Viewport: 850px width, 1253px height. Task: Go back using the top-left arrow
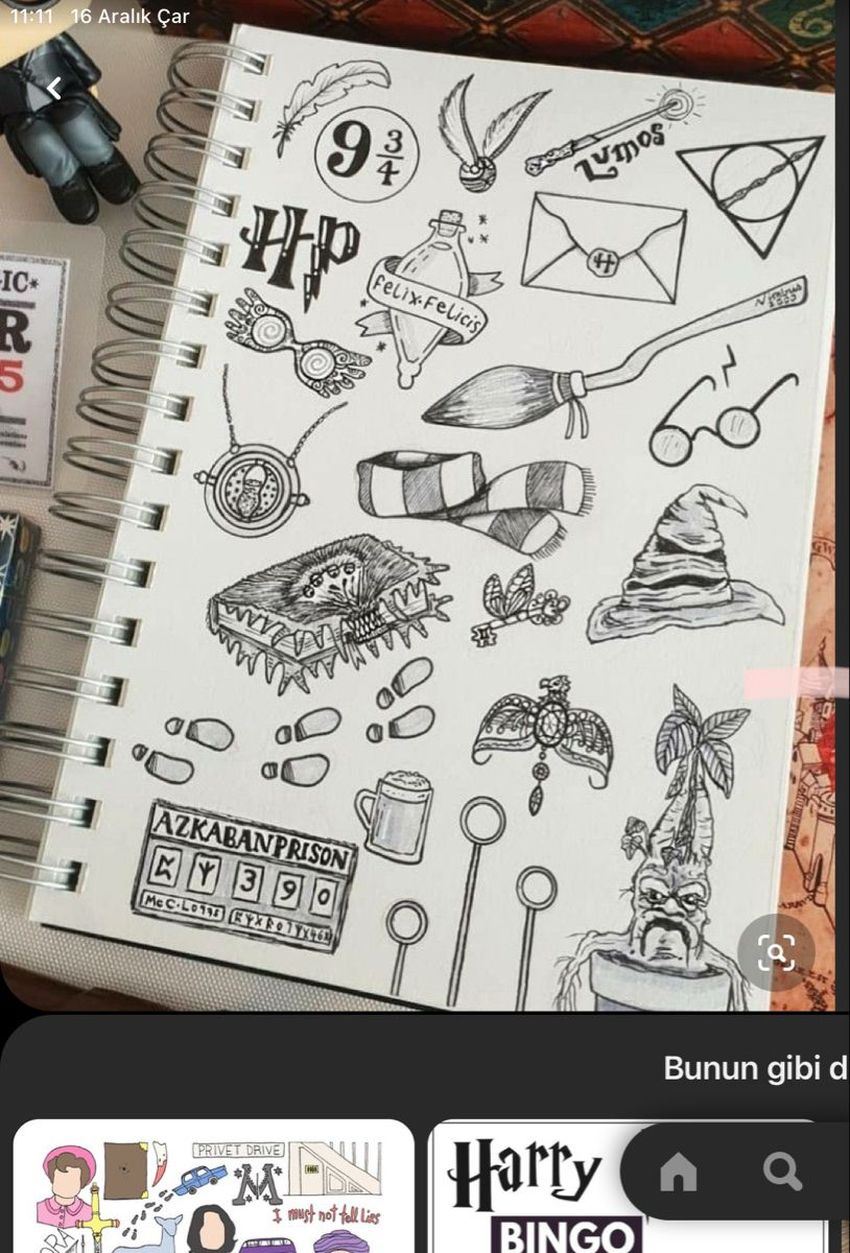[54, 89]
